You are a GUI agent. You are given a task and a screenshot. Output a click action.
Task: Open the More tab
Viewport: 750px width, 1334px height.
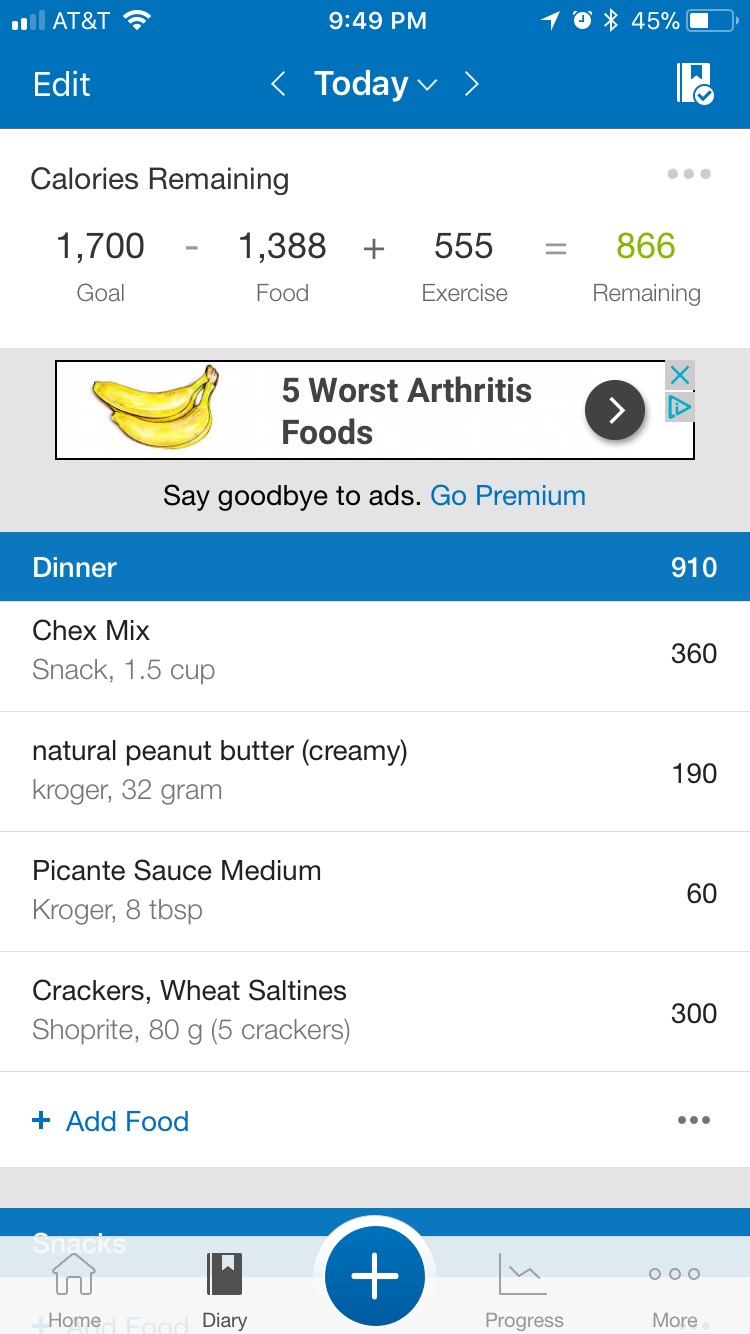[x=675, y=1290]
